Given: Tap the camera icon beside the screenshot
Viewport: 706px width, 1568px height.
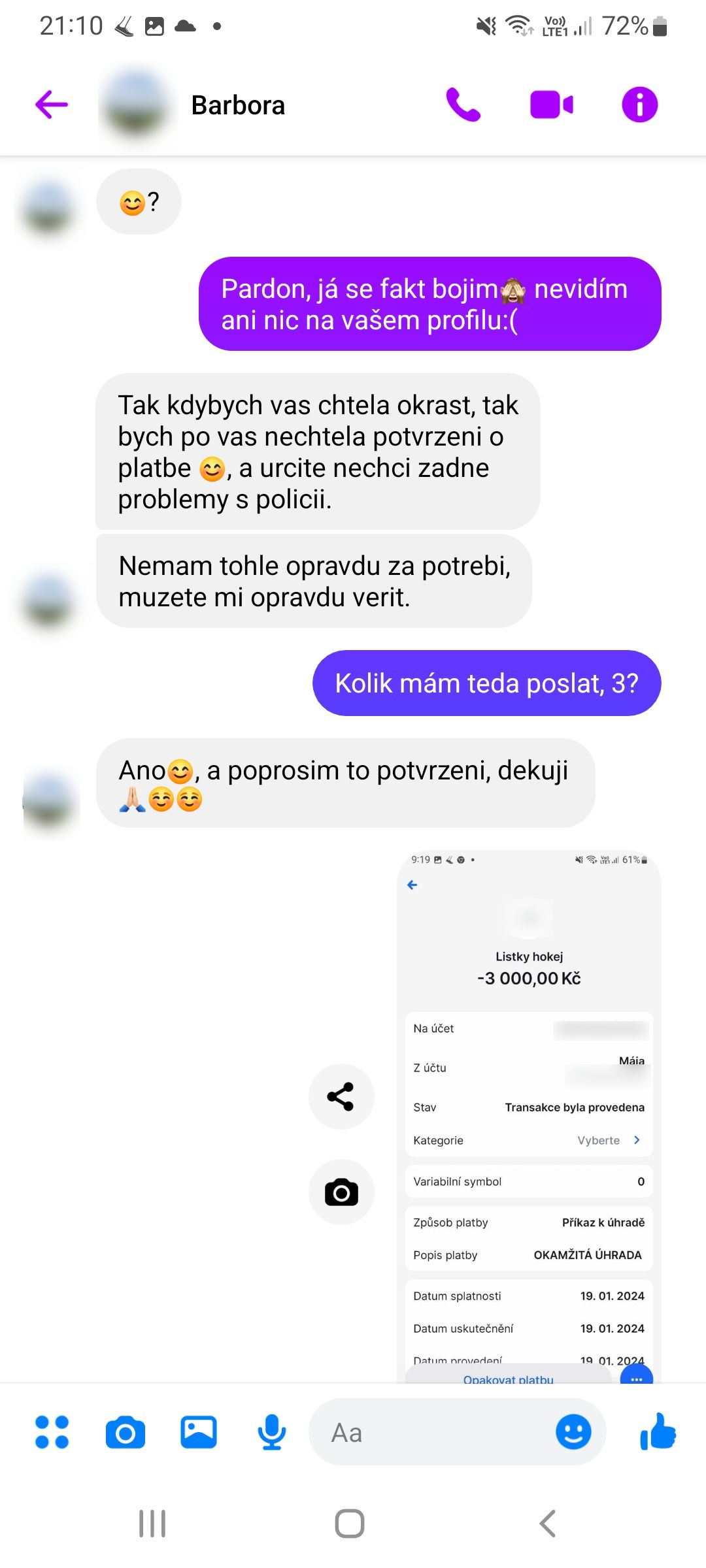Looking at the screenshot, I should click(341, 1192).
